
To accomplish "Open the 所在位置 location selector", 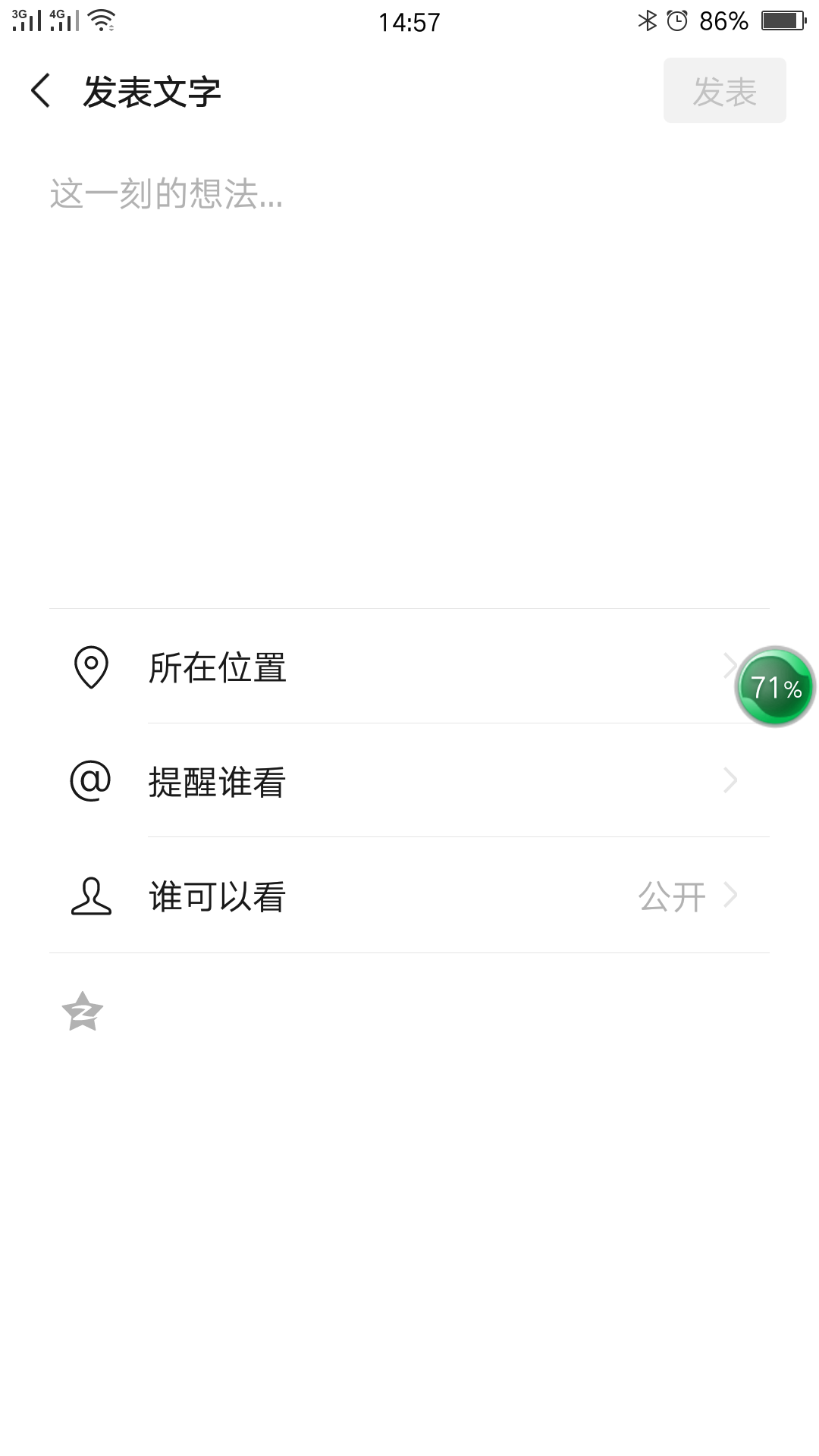I will [216, 667].
